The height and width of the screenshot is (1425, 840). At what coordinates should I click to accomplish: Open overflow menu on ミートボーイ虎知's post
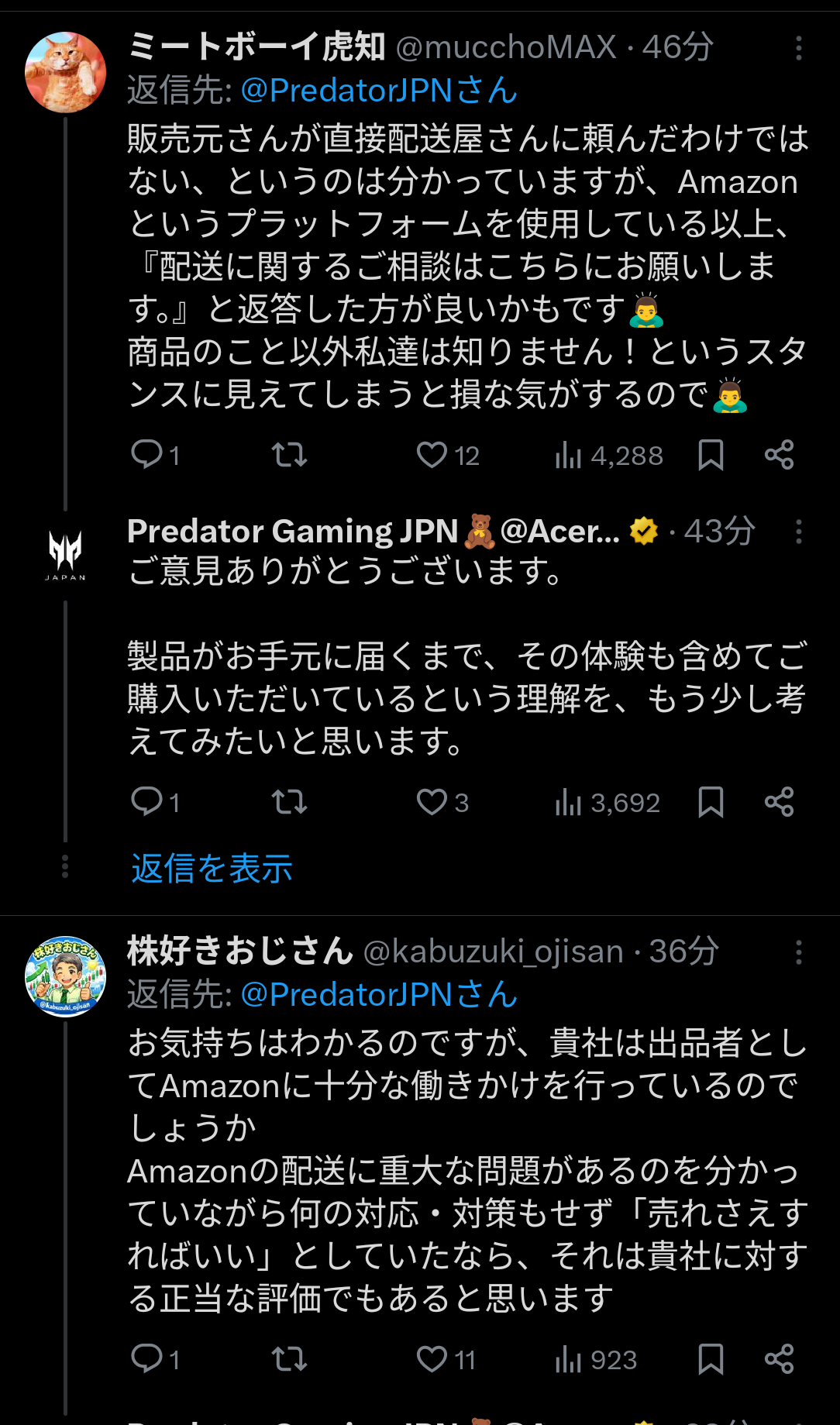[798, 48]
